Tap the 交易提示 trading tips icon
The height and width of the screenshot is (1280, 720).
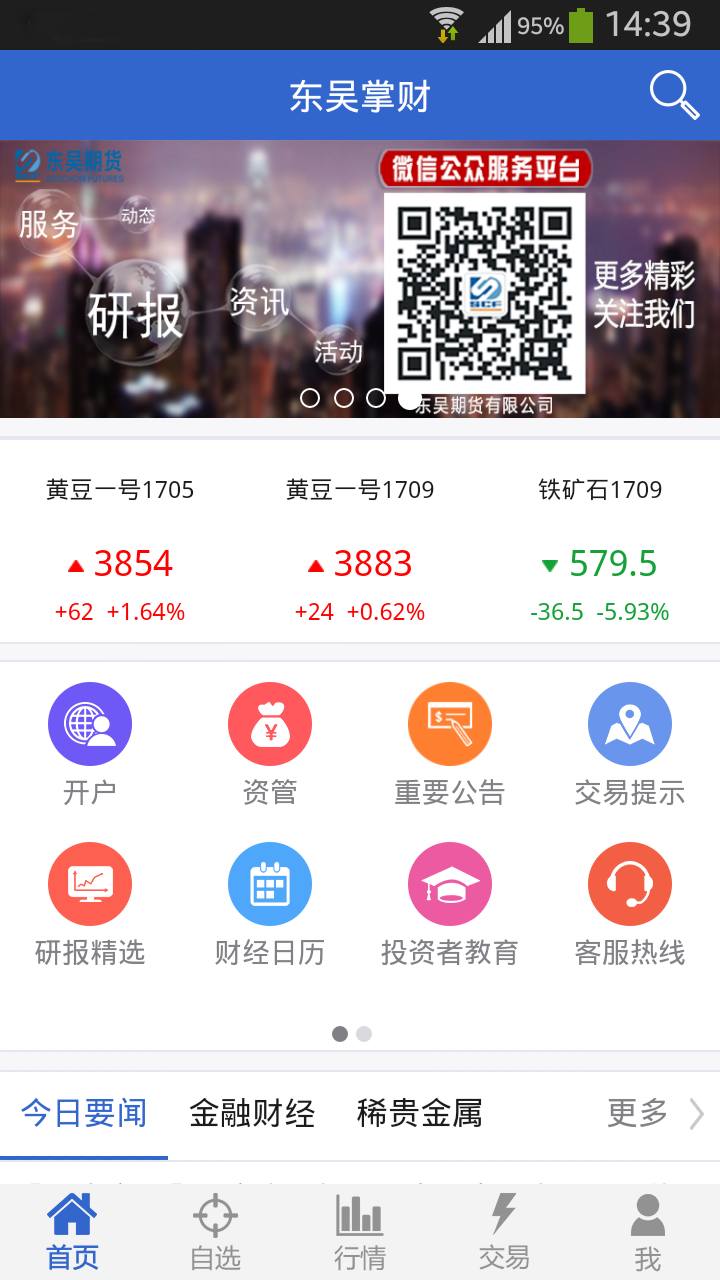[630, 743]
